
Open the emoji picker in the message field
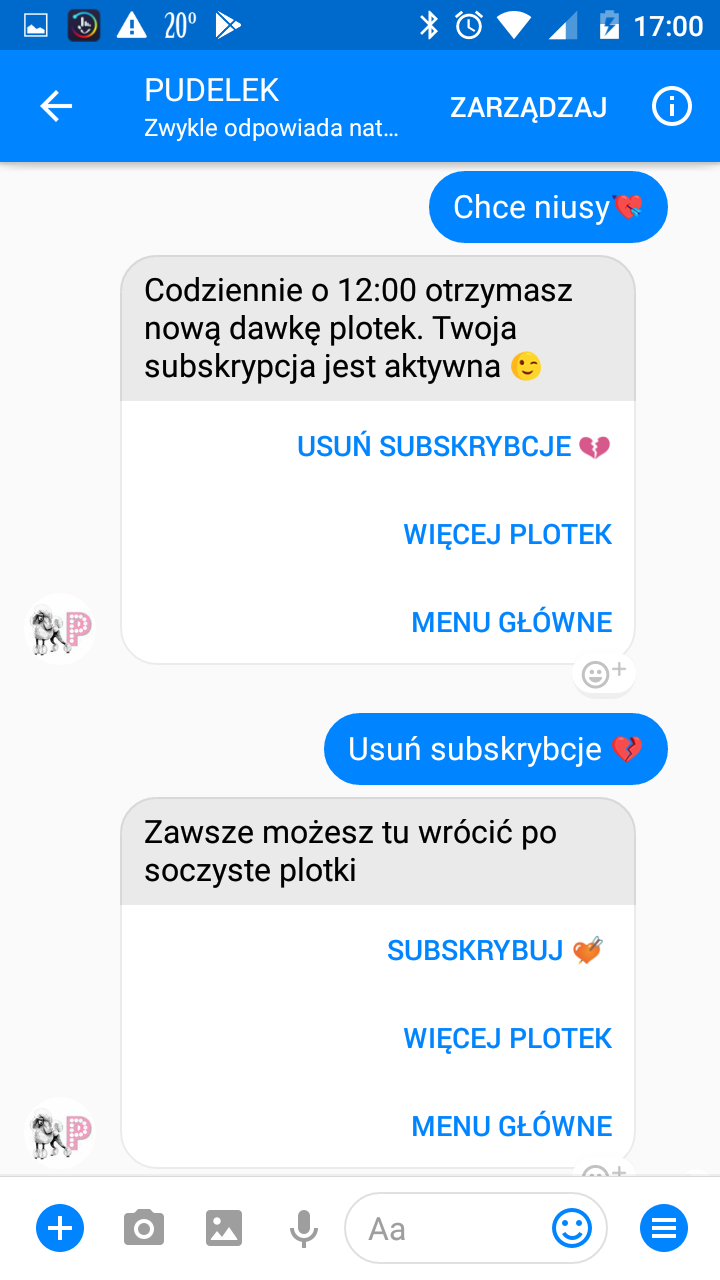tap(572, 1228)
